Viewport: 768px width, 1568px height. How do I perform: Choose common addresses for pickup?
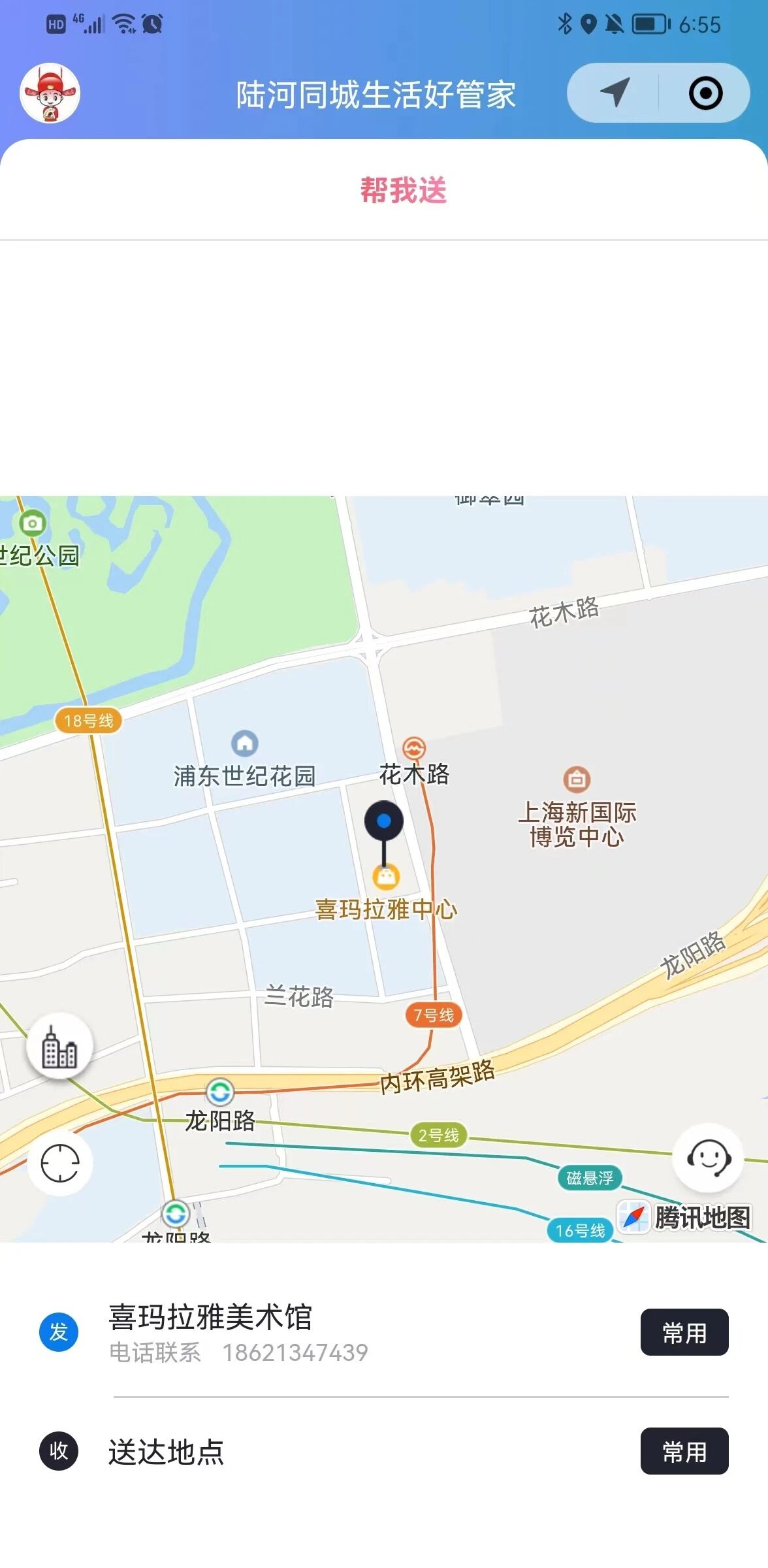684,1332
